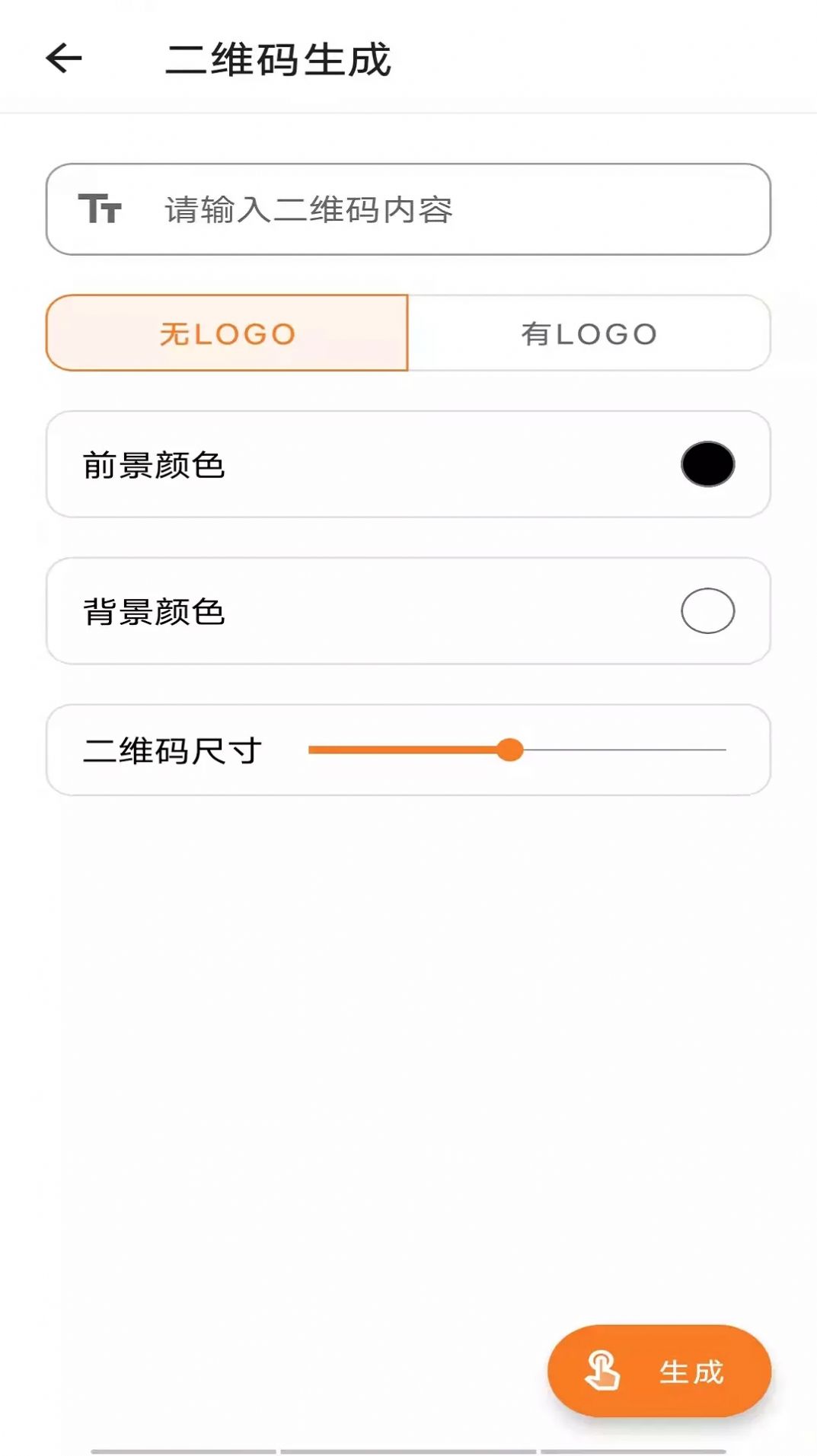
Task: Click the hand tap icon on 生成 button
Action: pyautogui.click(x=602, y=1370)
